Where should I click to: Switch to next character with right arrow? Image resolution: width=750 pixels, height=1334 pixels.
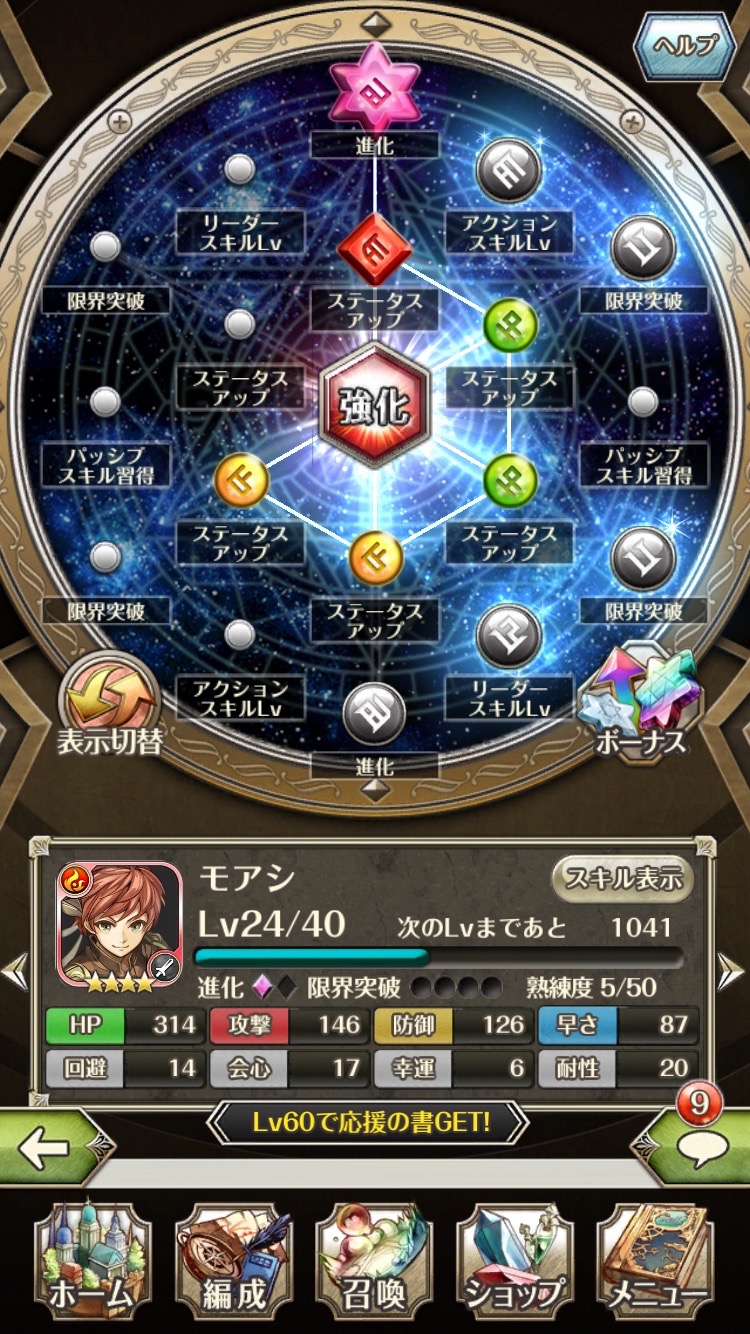tap(731, 970)
